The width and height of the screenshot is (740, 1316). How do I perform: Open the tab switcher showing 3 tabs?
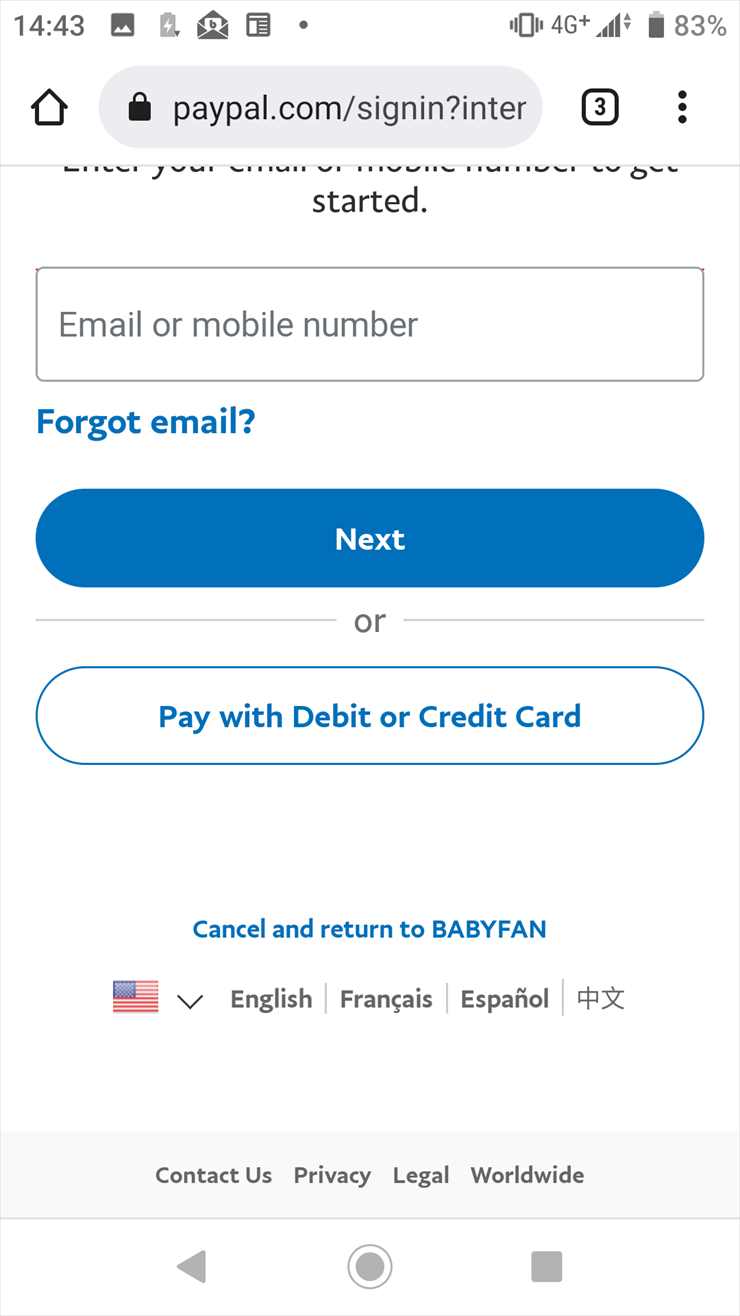pos(599,107)
